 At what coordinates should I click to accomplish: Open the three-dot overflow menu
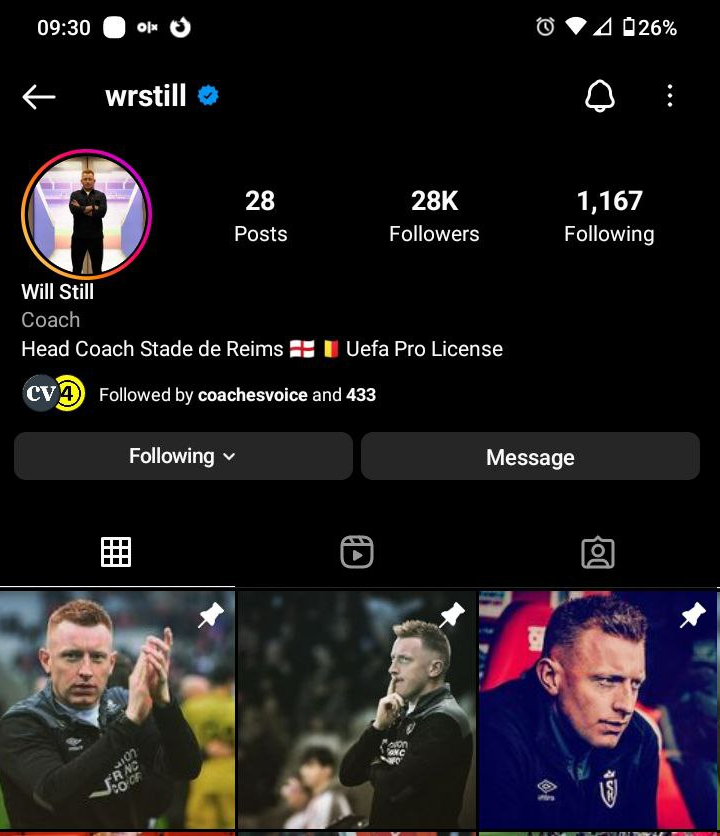click(x=670, y=96)
